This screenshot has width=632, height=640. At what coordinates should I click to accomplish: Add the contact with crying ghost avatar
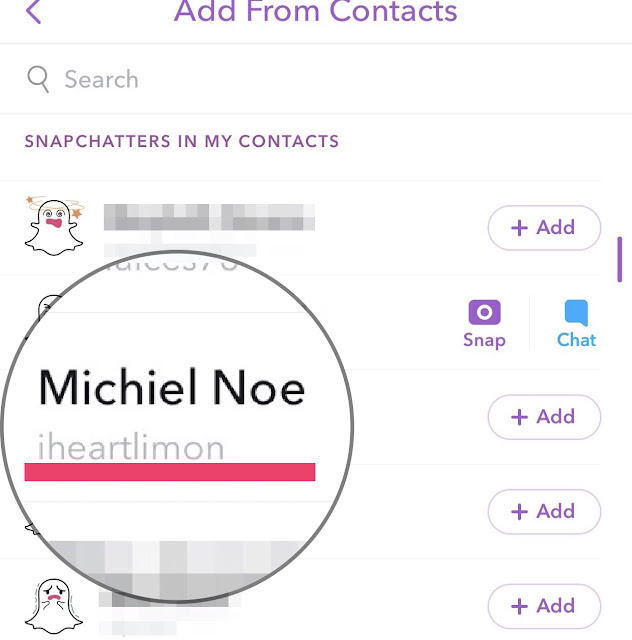[x=543, y=606]
